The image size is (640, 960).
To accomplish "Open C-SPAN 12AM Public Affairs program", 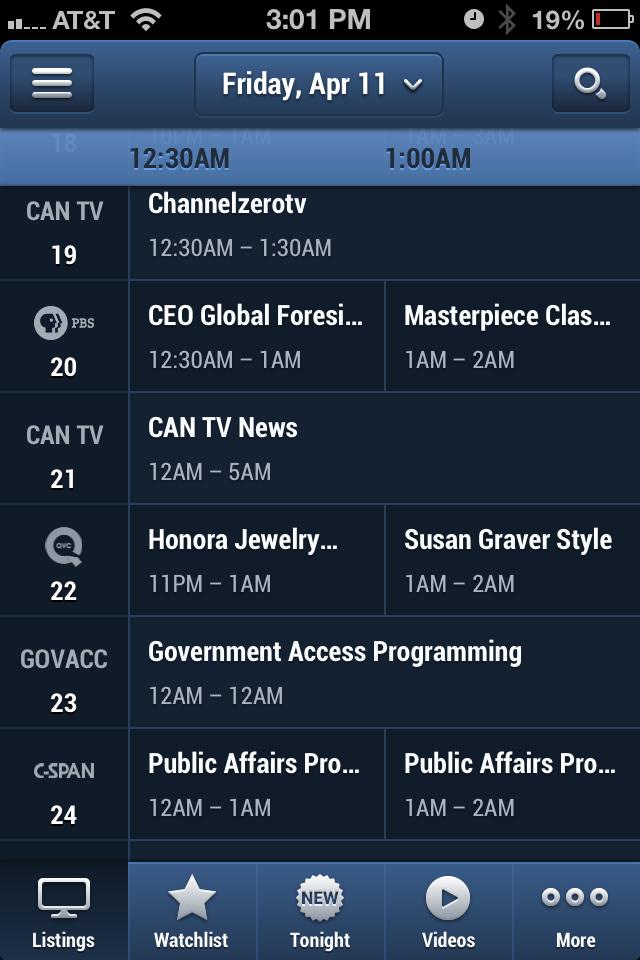I will point(256,784).
